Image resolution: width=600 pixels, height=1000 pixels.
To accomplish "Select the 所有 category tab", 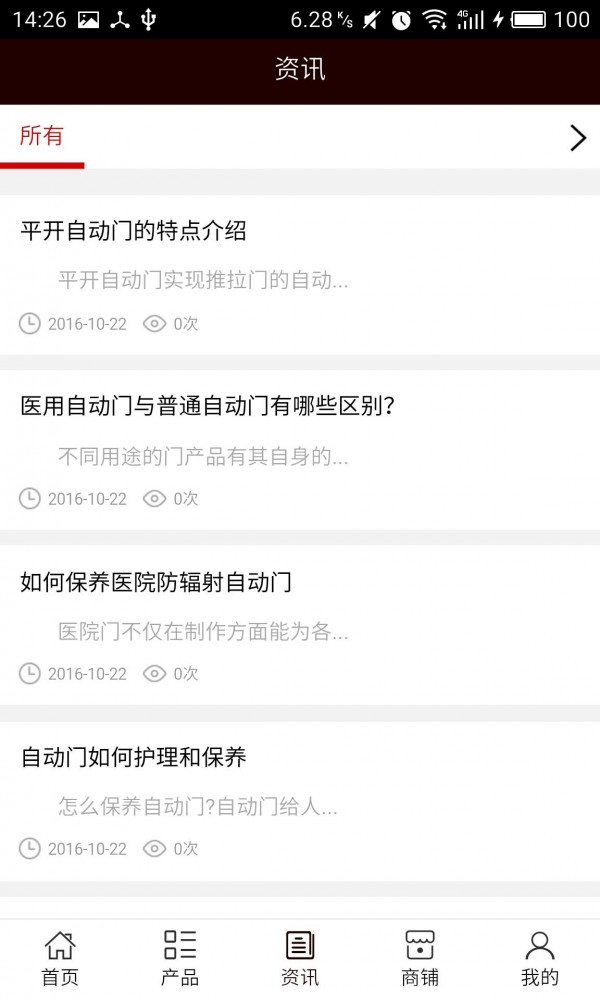I will 42,137.
